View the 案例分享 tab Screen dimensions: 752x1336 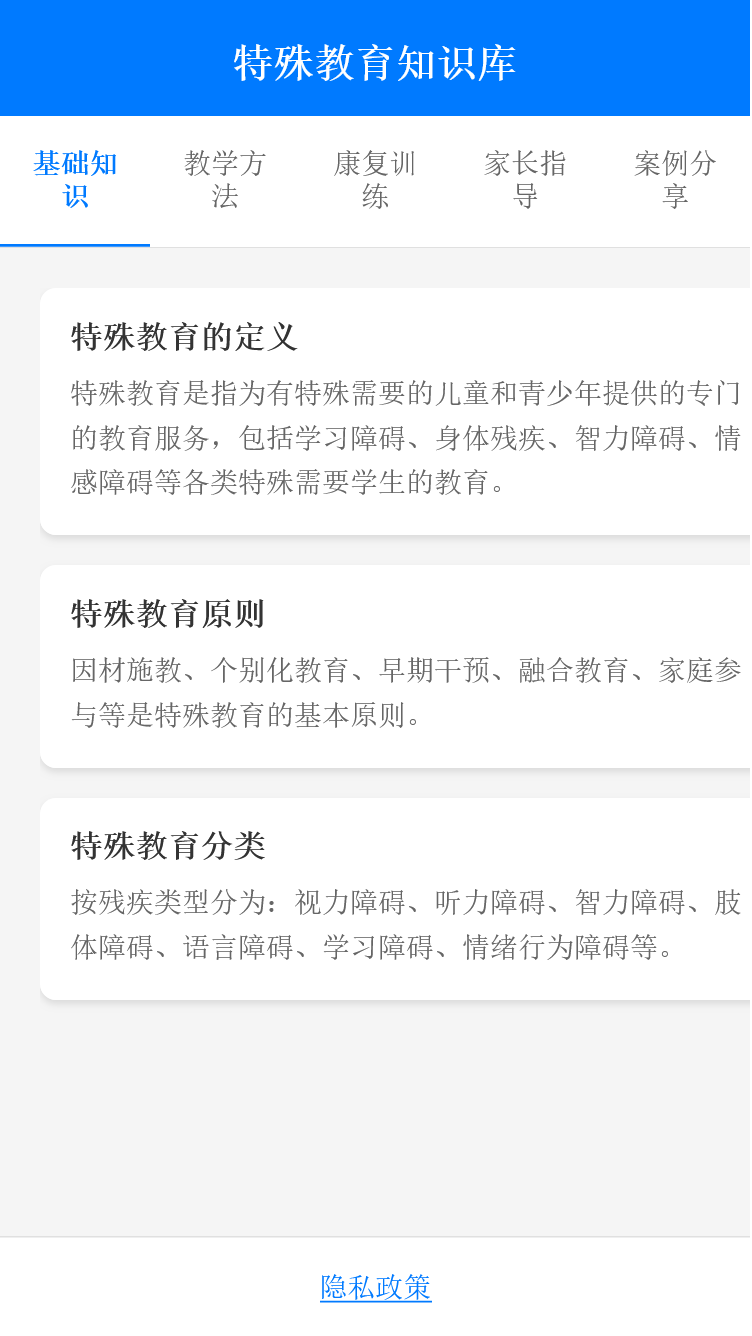click(675, 180)
